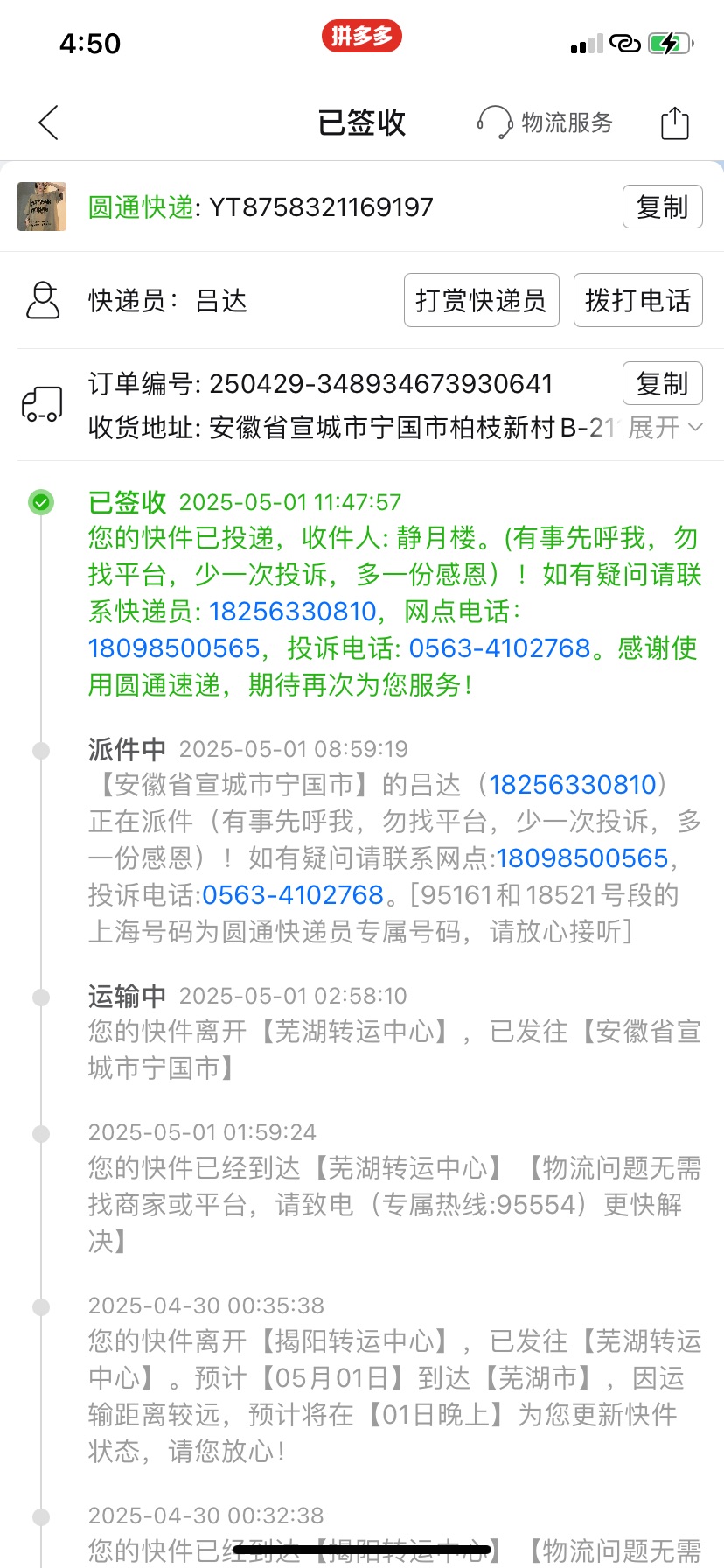Image resolution: width=724 pixels, height=1568 pixels.
Task: Expand the delivery address with 展开
Action: [x=665, y=427]
